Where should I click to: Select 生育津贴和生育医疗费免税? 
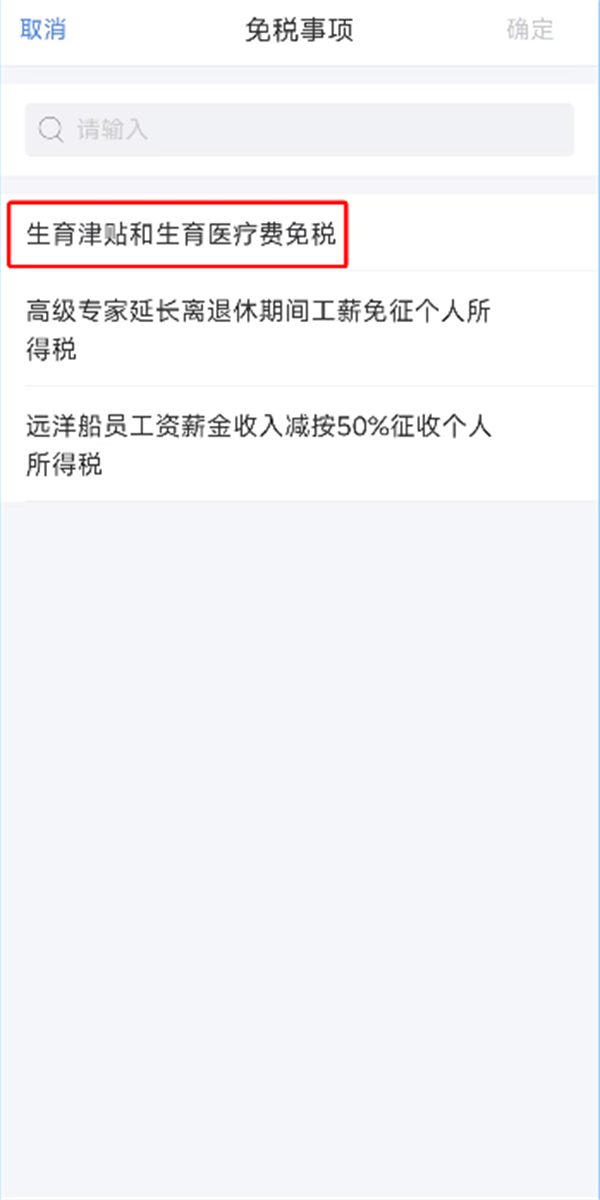tap(180, 234)
